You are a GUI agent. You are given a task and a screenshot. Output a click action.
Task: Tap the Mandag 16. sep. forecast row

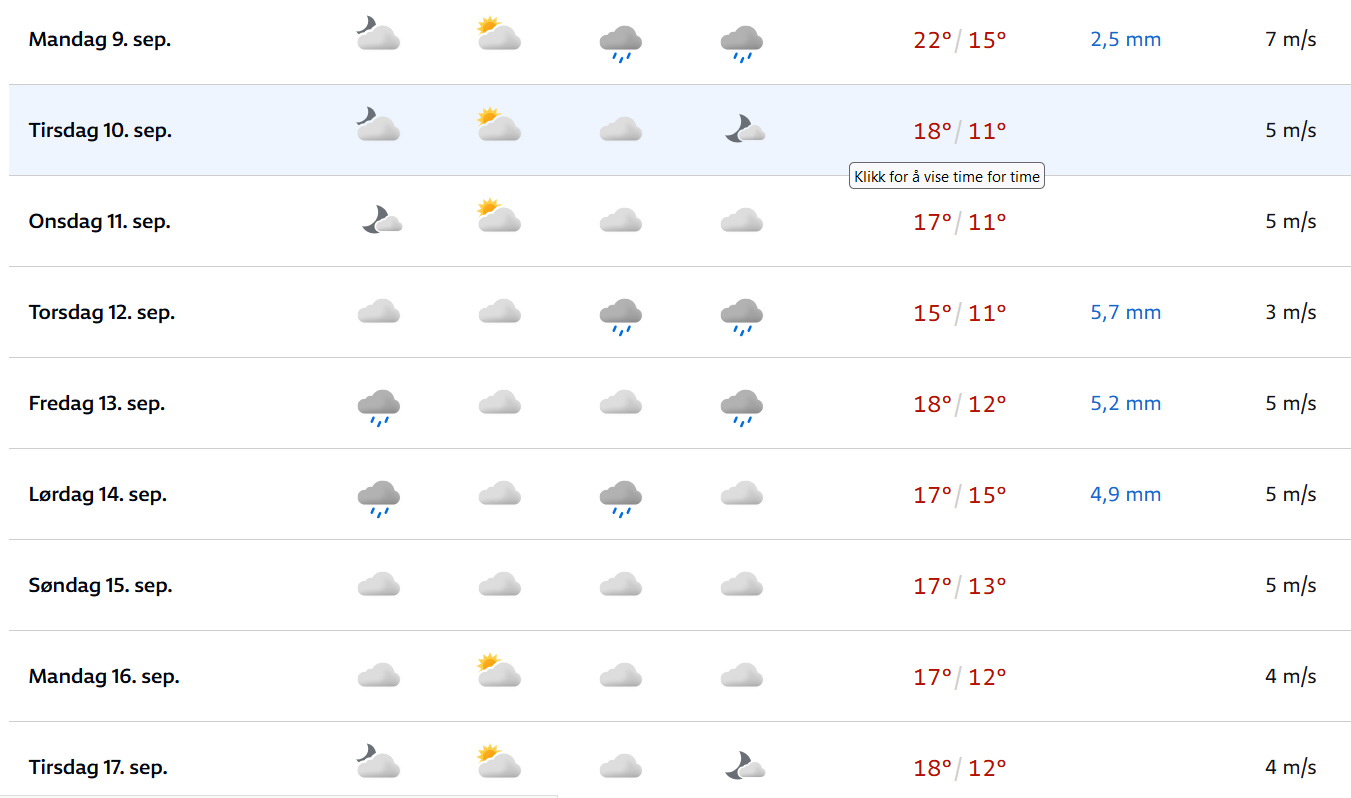coord(104,677)
